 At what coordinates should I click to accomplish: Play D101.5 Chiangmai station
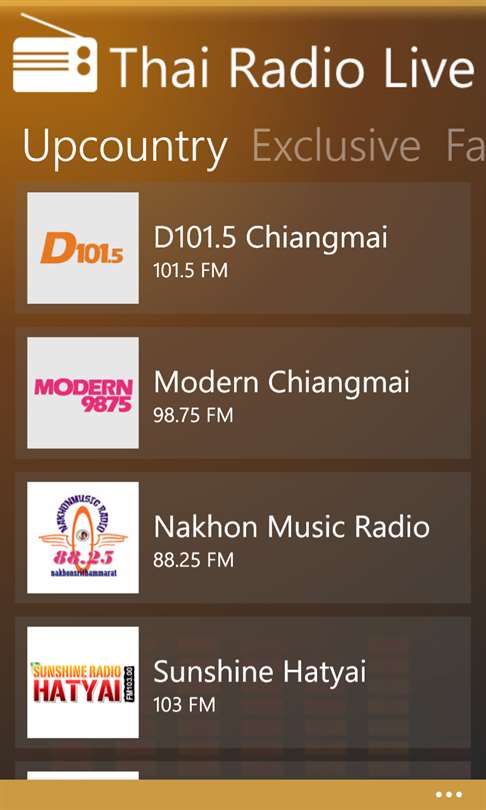coord(243,248)
